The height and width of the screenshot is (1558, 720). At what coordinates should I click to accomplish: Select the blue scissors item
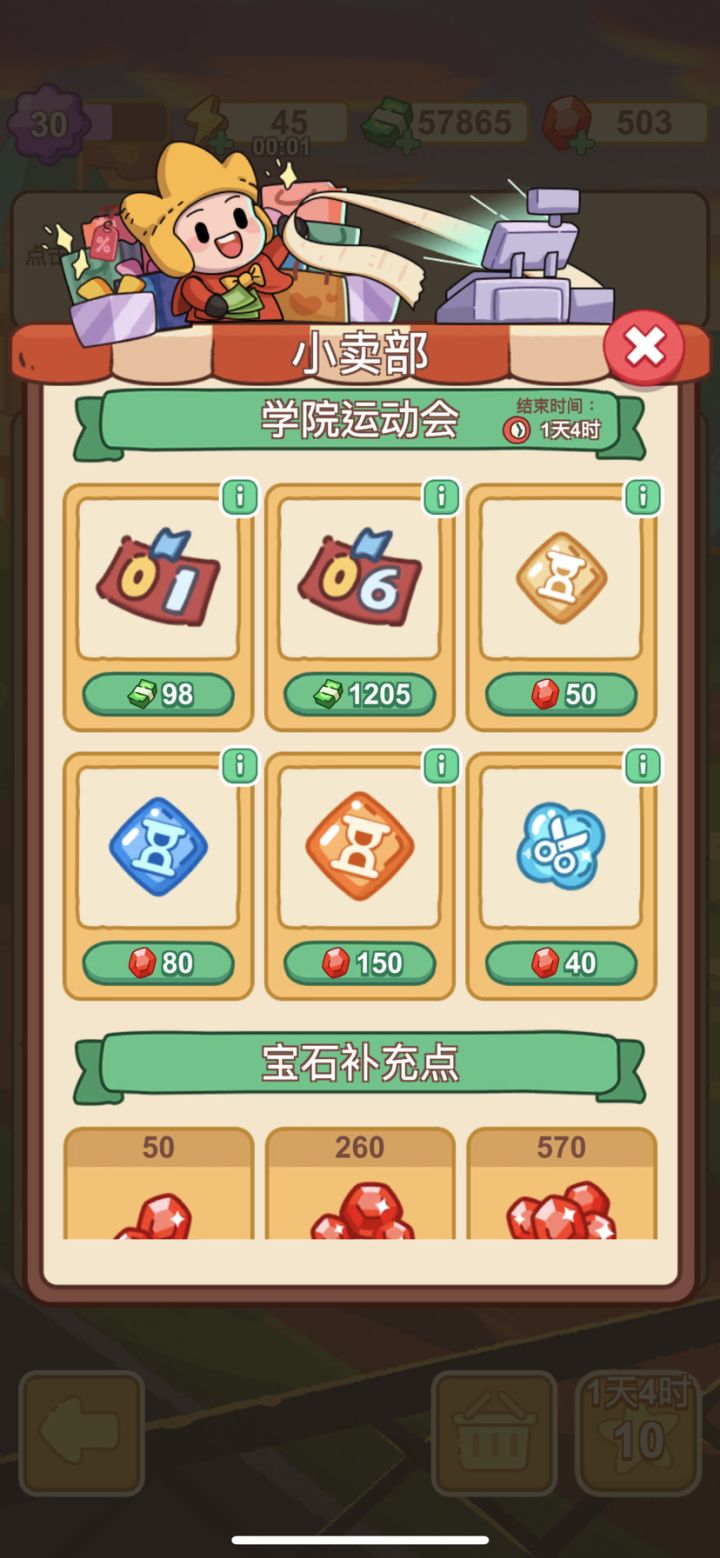[x=561, y=845]
